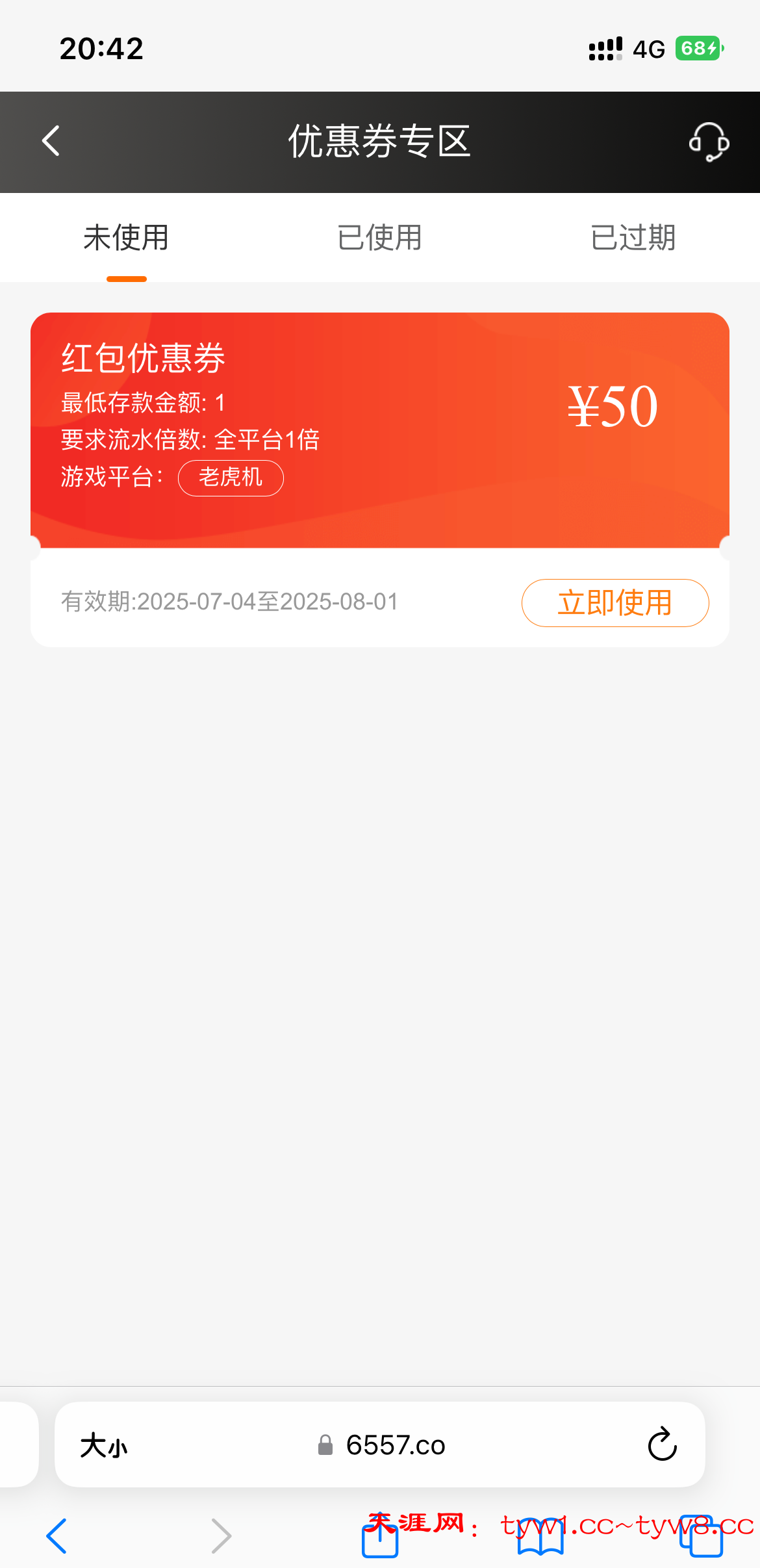This screenshot has height=1568, width=760.
Task: Navigate back with Safari's back arrow
Action: [57, 1536]
